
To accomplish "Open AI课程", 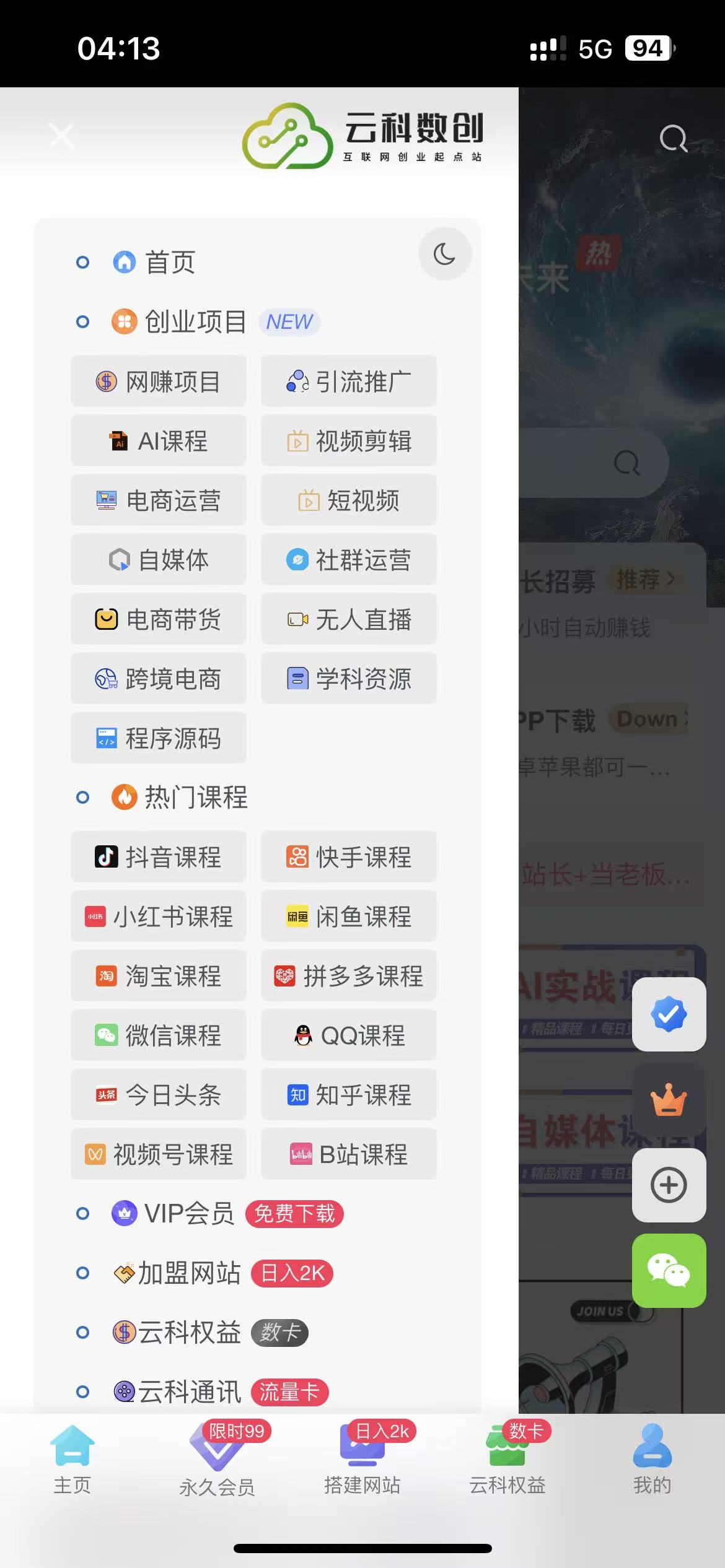I will pyautogui.click(x=159, y=441).
